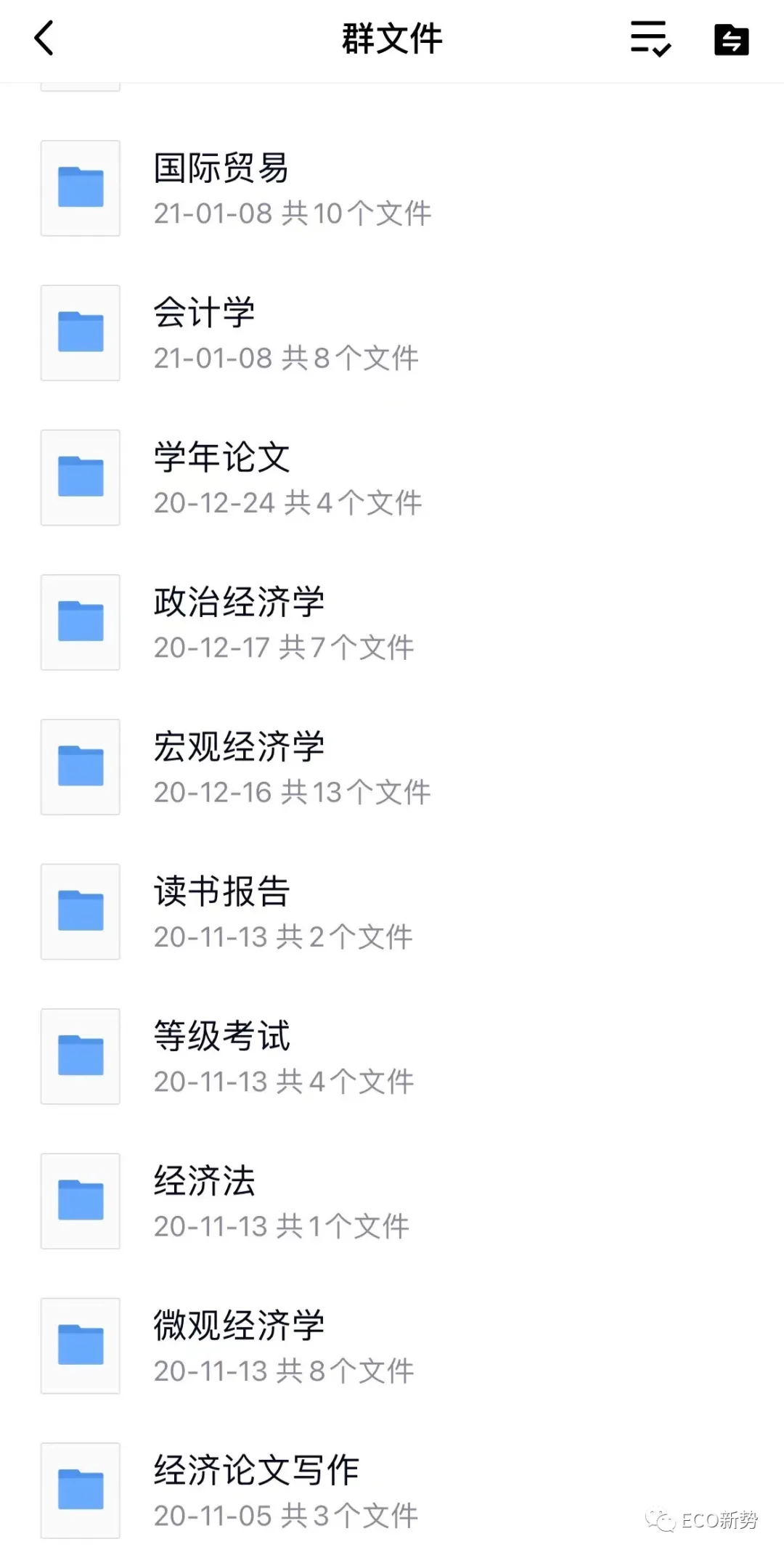Screen dimensions: 784x1555
Task: Open the 群文件 title area
Action: pyautogui.click(x=391, y=40)
